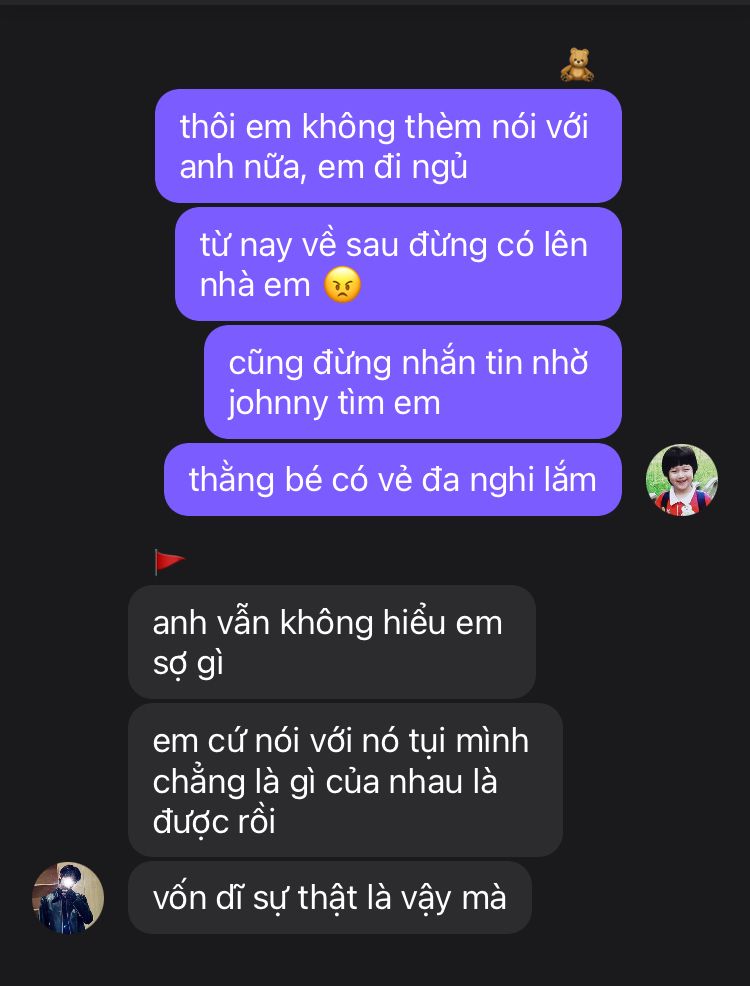Tap the message "vốn dĩ sự thật là vậy mà"

pos(329,897)
